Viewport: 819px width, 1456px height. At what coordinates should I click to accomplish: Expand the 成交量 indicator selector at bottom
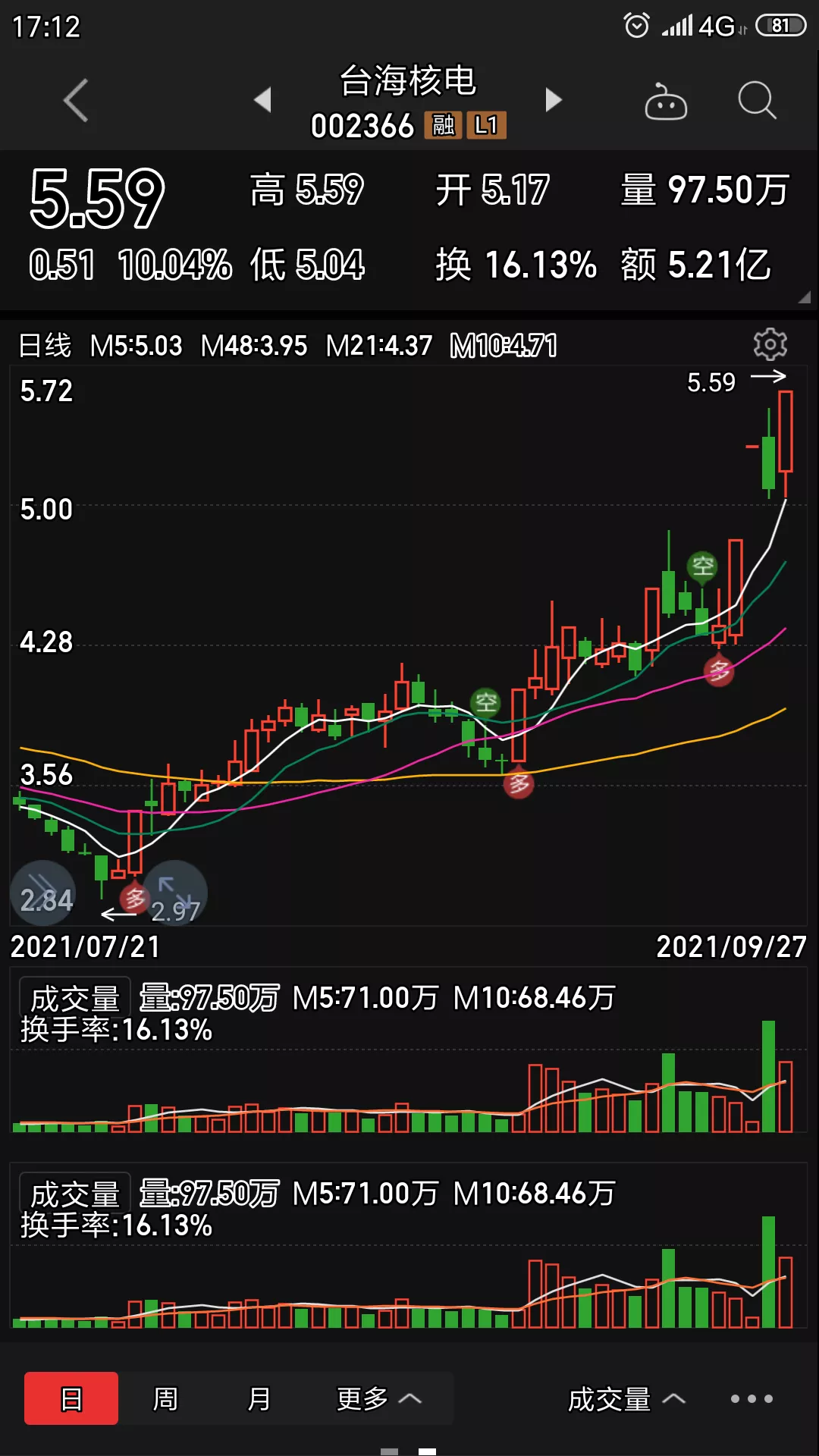coord(626,1399)
